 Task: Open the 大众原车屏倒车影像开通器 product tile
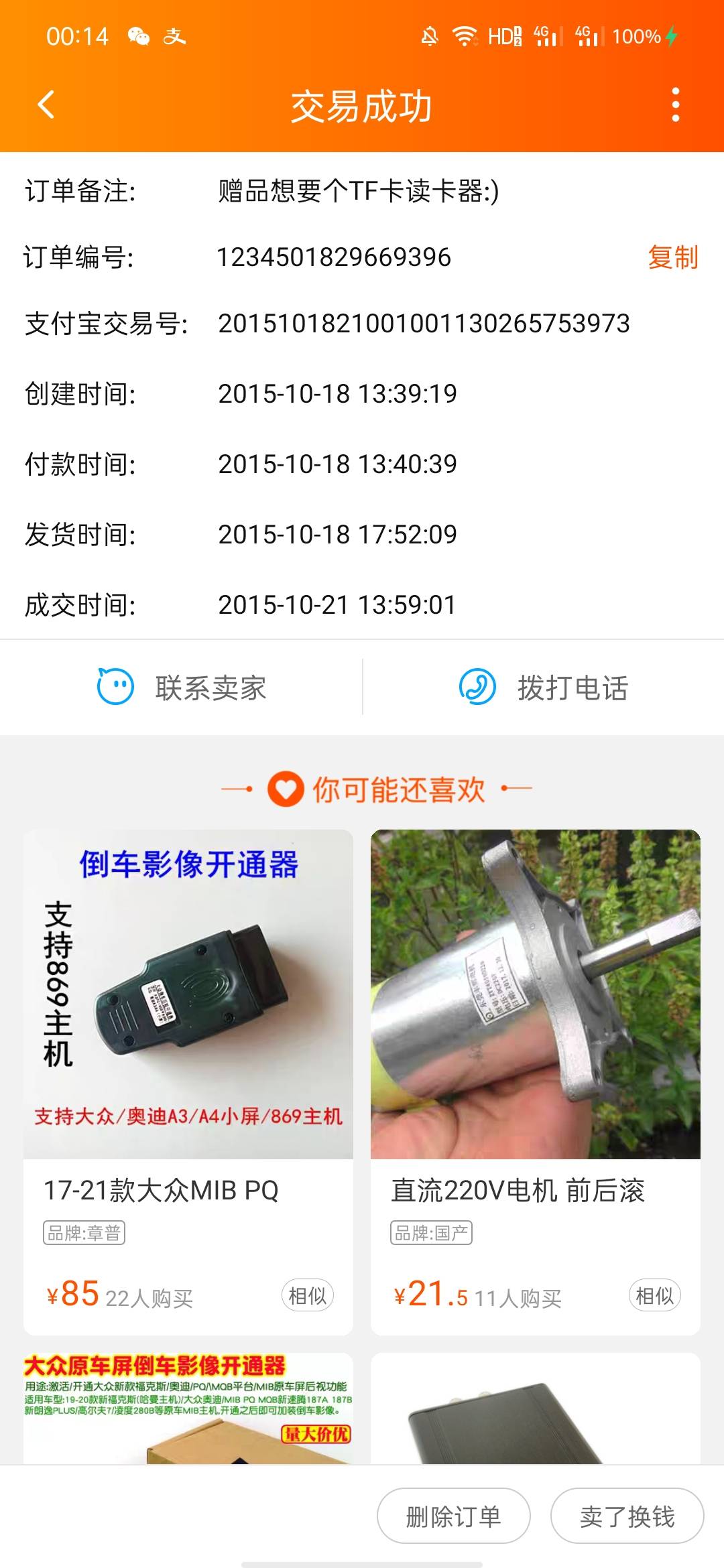coord(188,1407)
